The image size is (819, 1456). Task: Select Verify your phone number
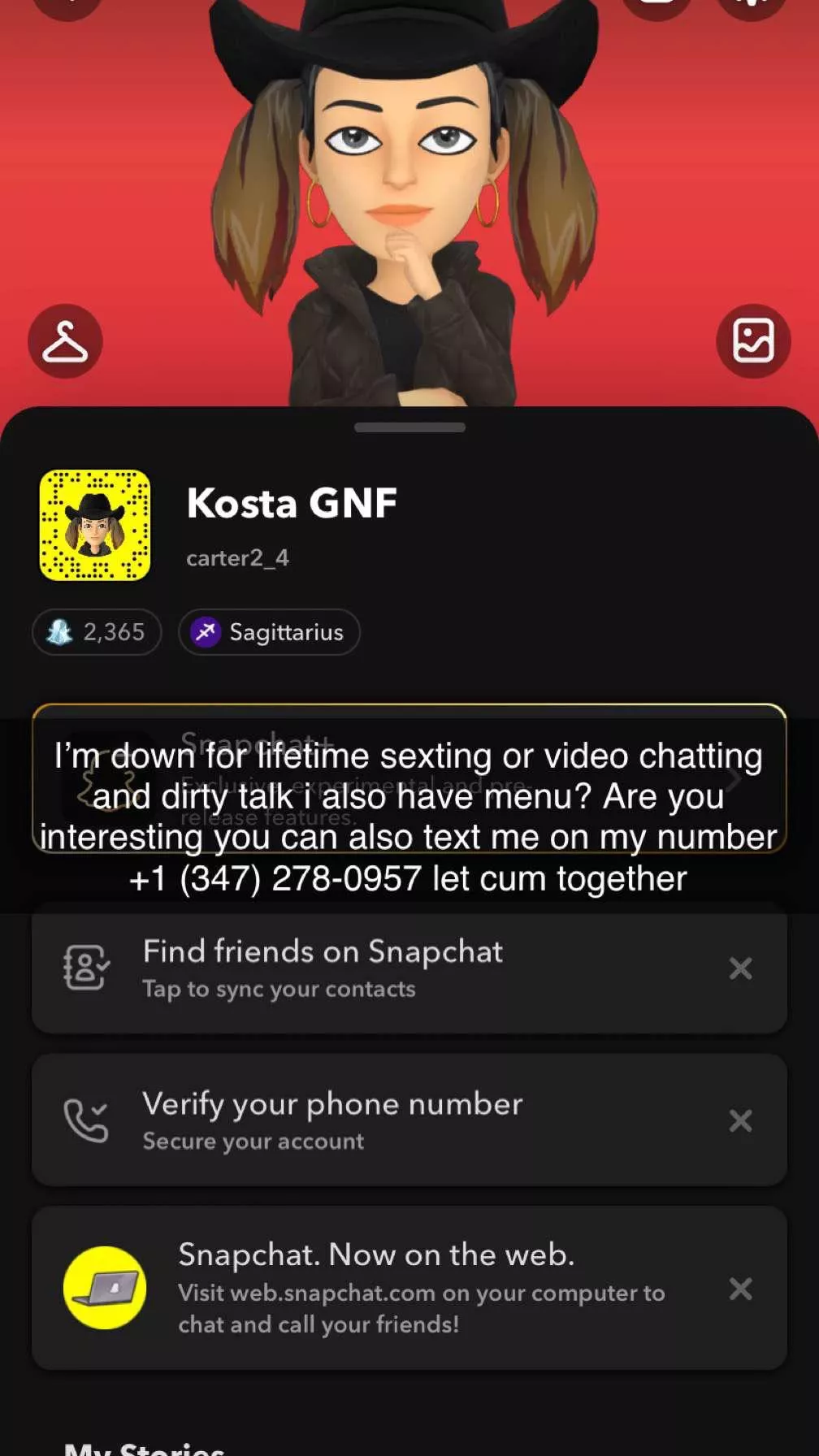[x=333, y=1120]
